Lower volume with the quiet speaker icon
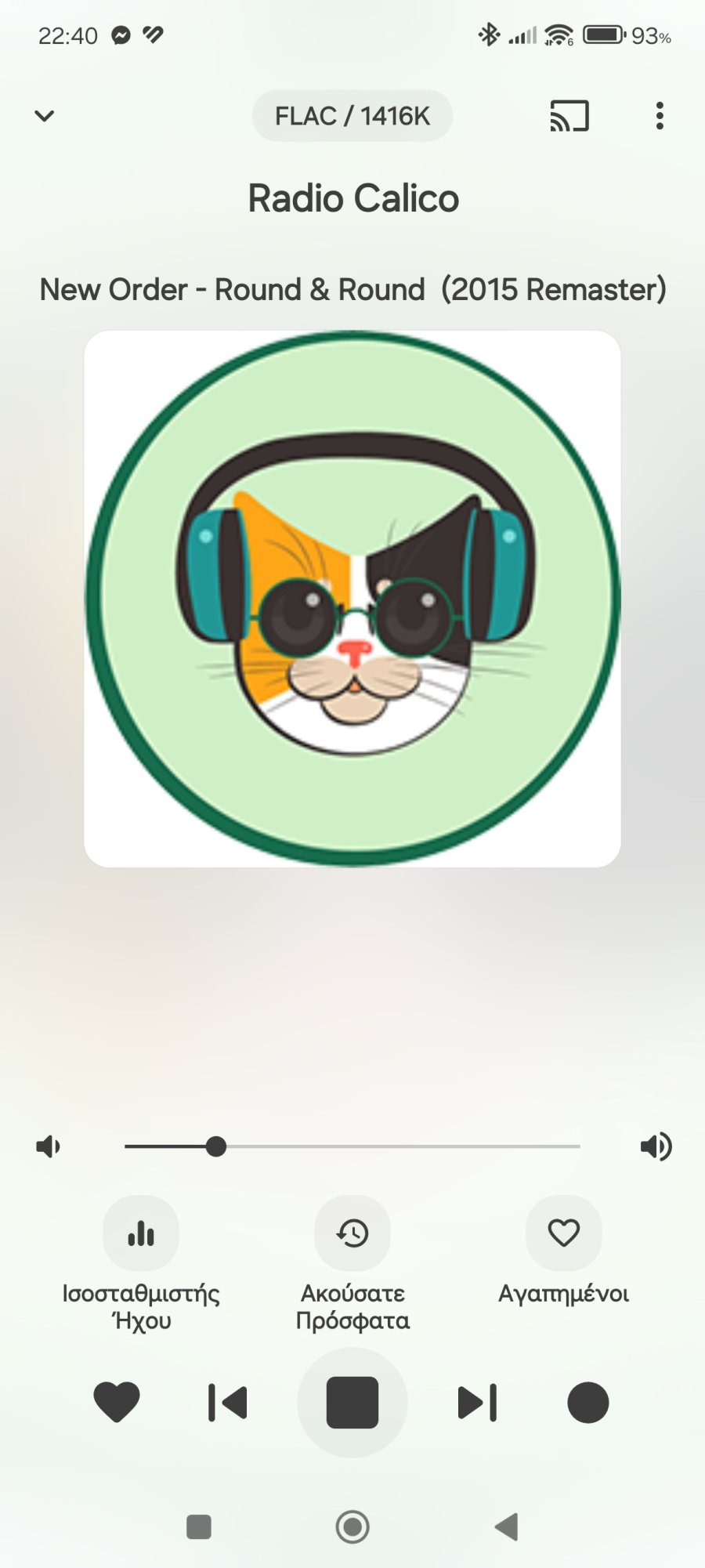This screenshot has width=705, height=1568. click(48, 1146)
